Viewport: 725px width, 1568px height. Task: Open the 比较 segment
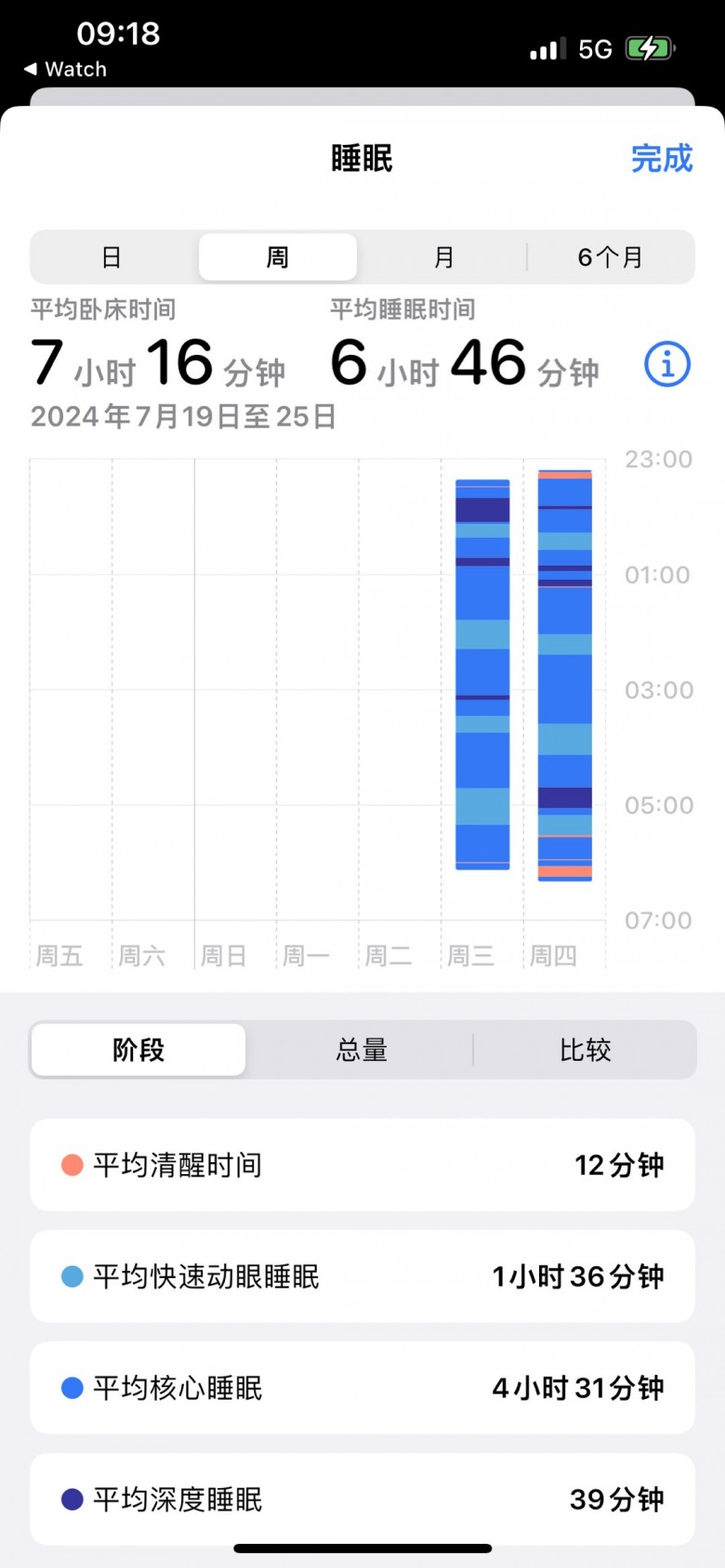[585, 1050]
